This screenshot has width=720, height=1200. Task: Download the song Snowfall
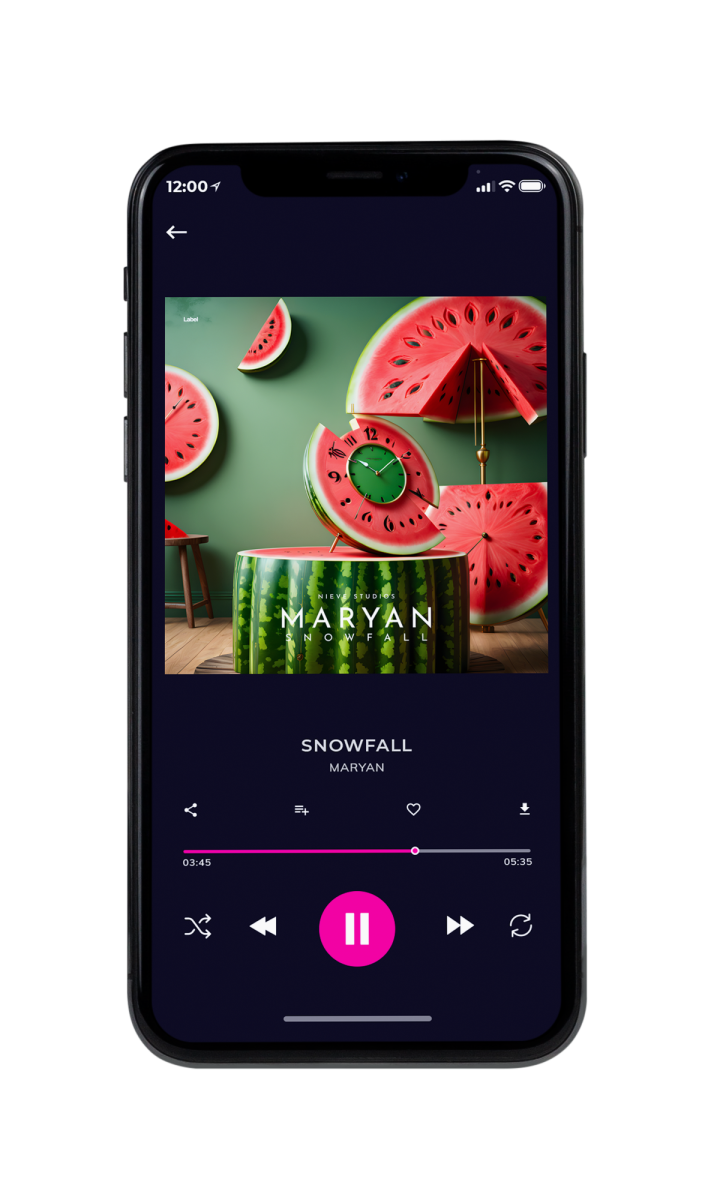point(524,809)
